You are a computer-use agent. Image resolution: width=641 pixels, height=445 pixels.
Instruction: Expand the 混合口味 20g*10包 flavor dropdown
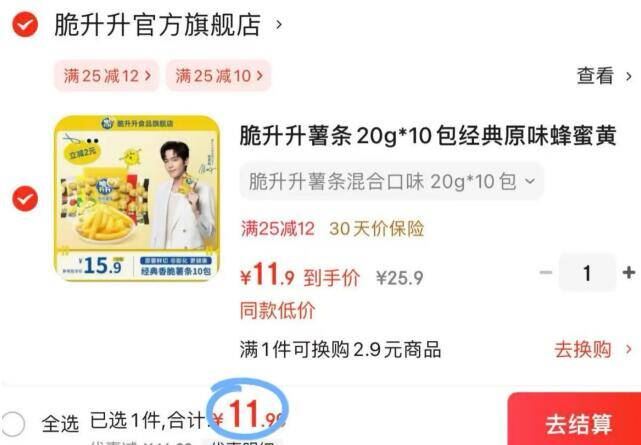[391, 182]
